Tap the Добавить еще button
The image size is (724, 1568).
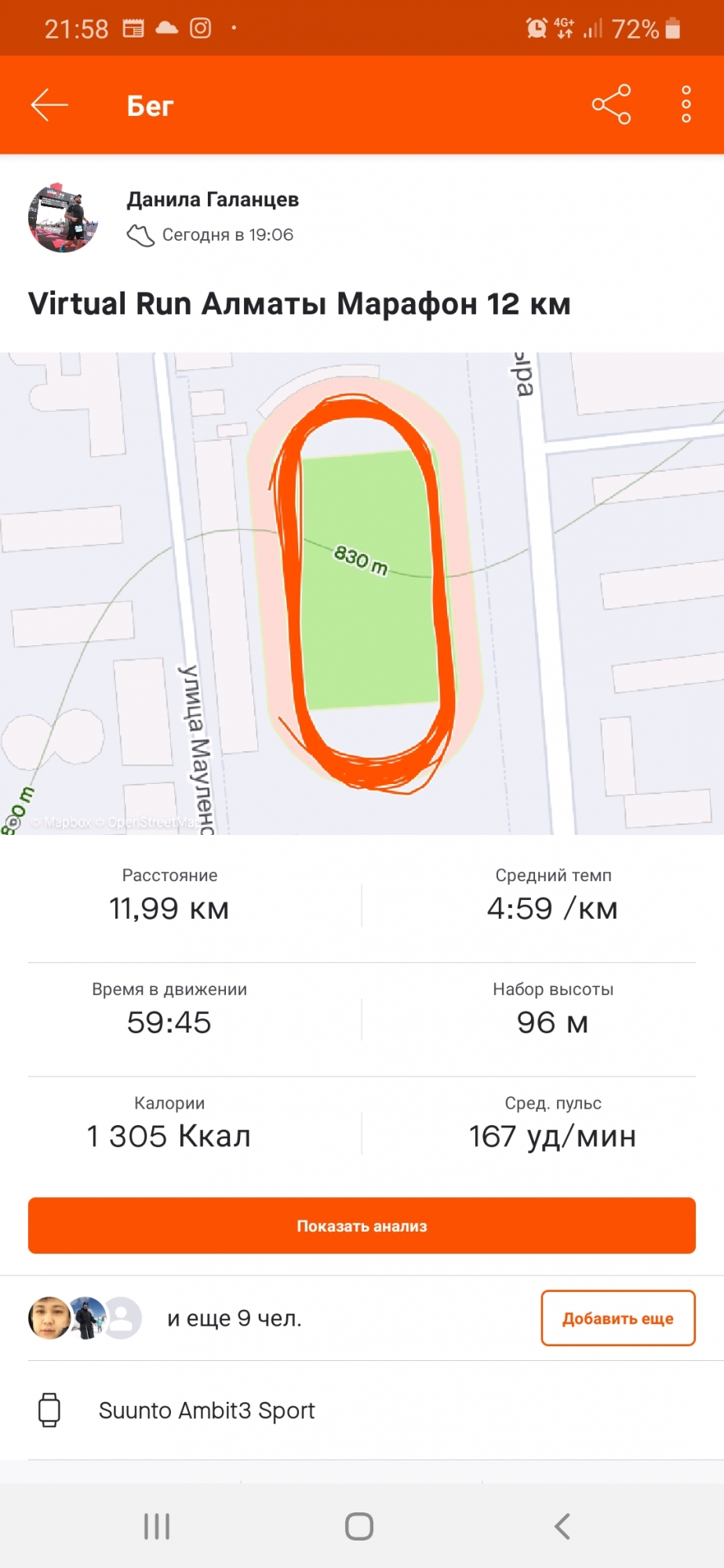(617, 1318)
